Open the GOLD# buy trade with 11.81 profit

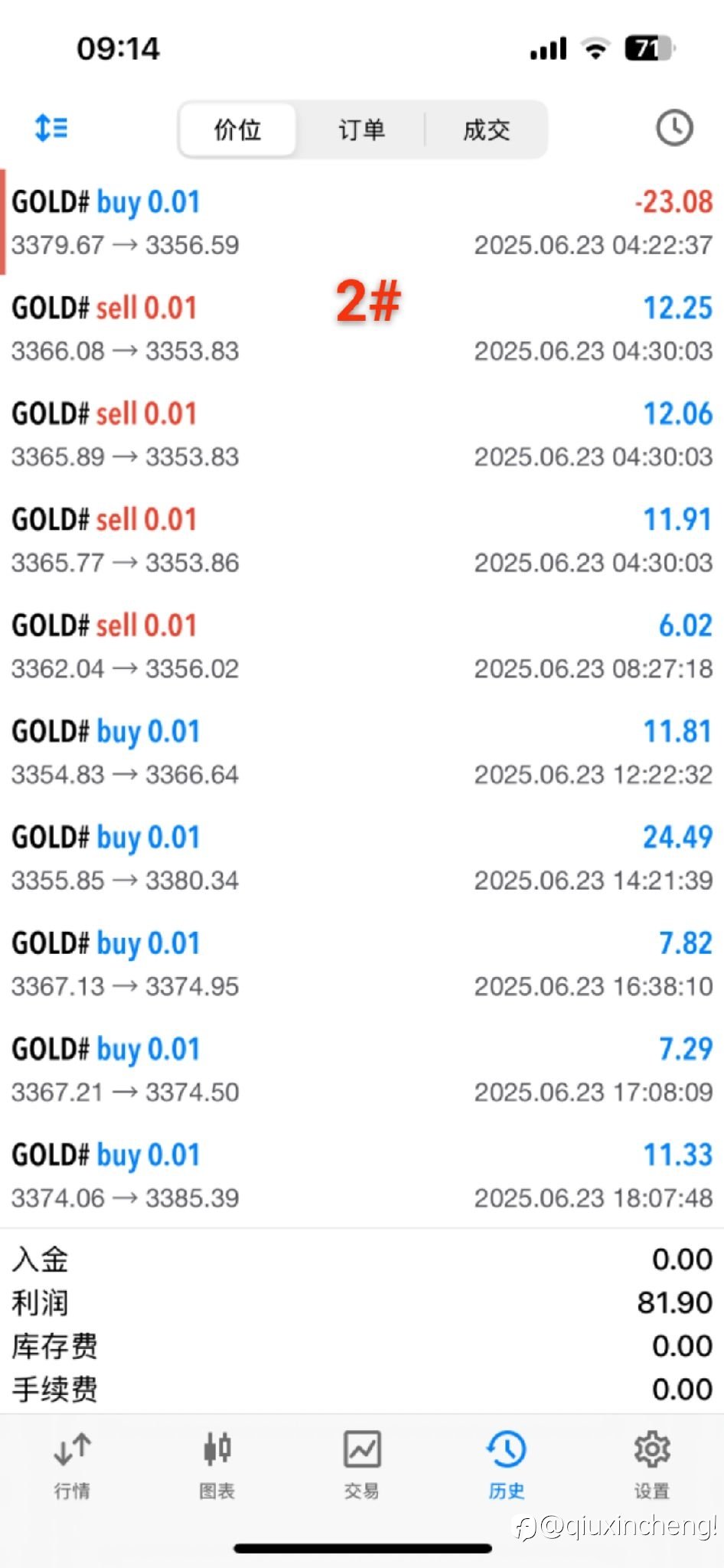click(x=362, y=751)
